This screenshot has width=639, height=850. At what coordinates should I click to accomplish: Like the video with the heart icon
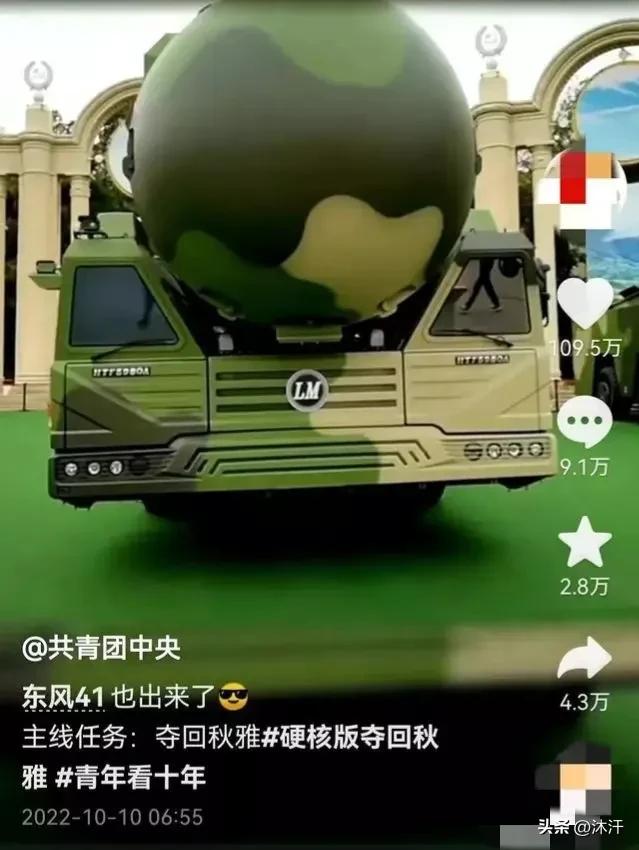[585, 302]
